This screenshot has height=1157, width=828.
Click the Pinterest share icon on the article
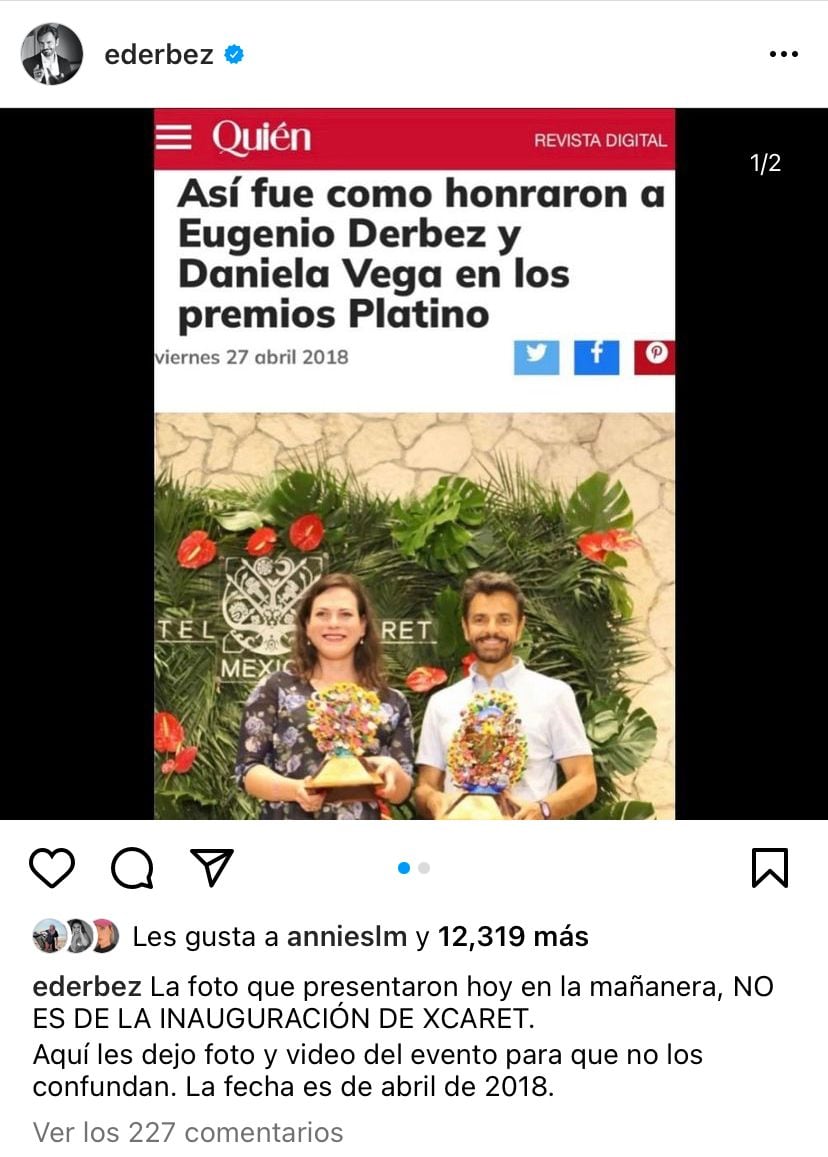click(x=656, y=355)
